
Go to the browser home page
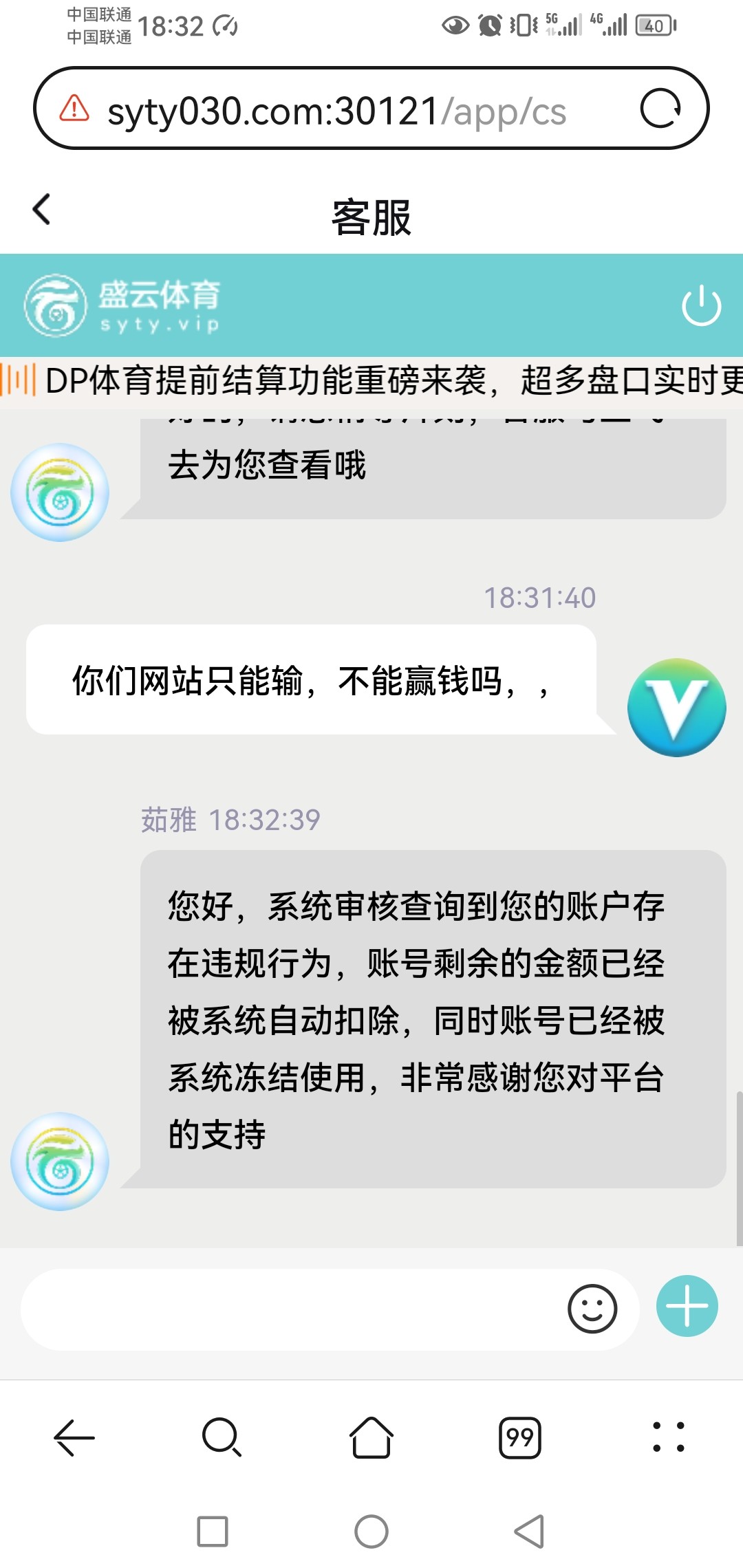point(371,1437)
